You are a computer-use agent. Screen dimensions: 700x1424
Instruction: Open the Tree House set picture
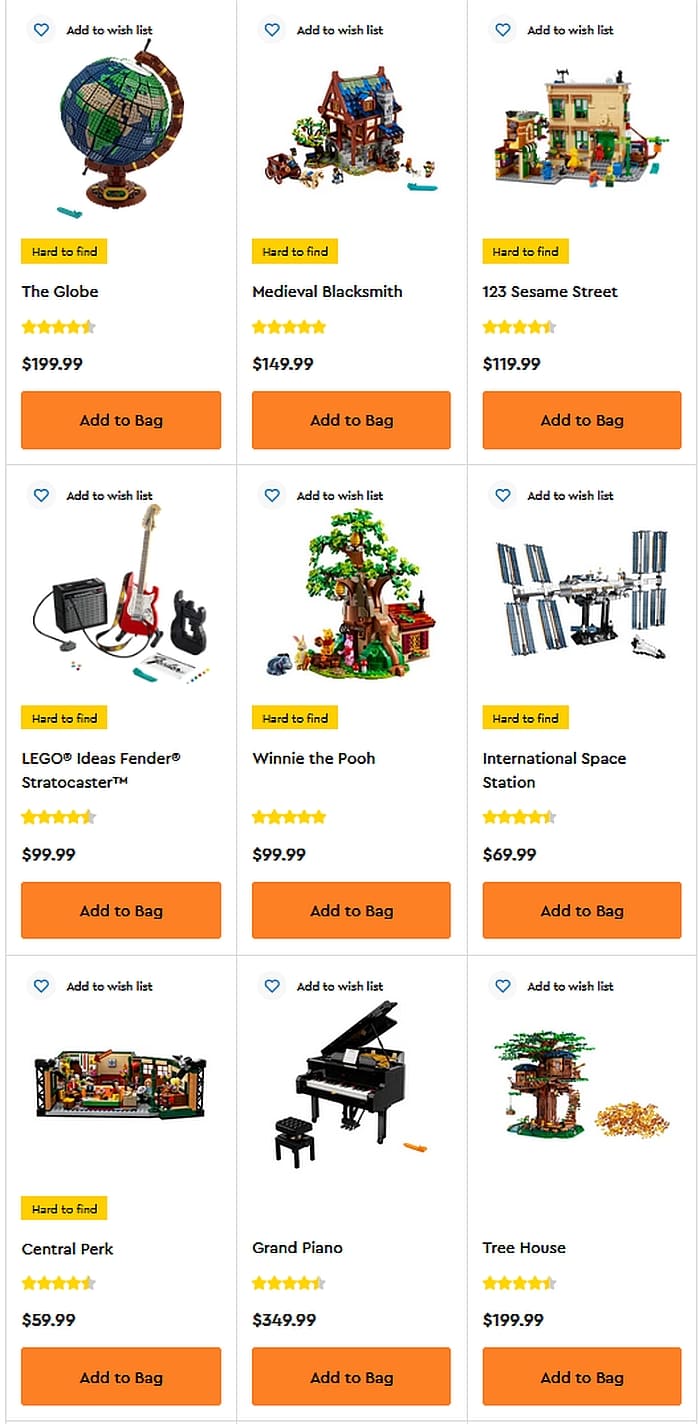click(x=581, y=1085)
